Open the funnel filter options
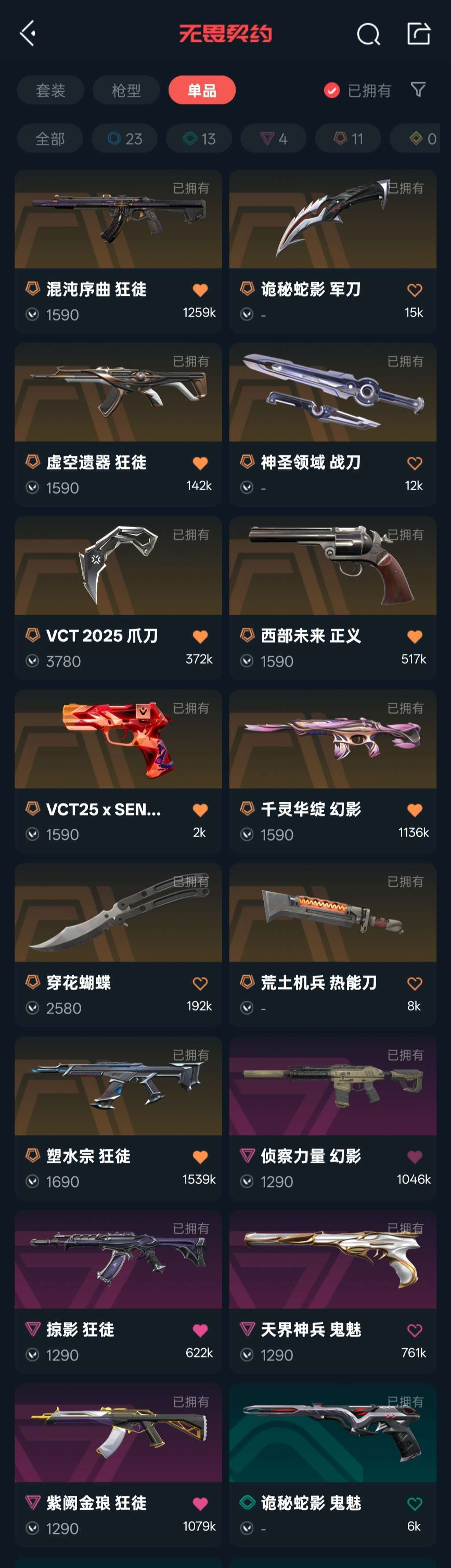This screenshot has width=451, height=1568. point(418,90)
